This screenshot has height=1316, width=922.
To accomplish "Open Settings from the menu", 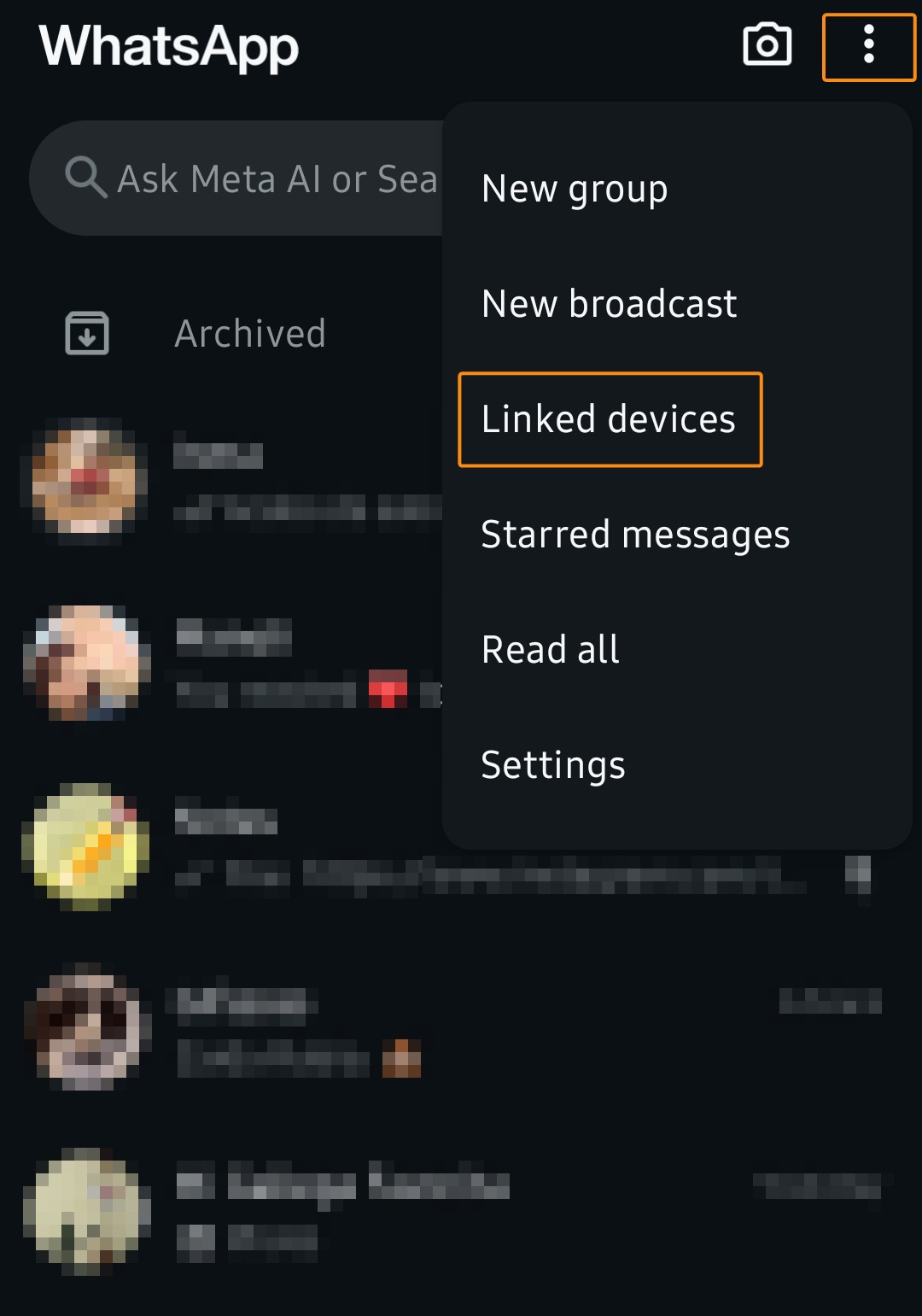I will (553, 765).
